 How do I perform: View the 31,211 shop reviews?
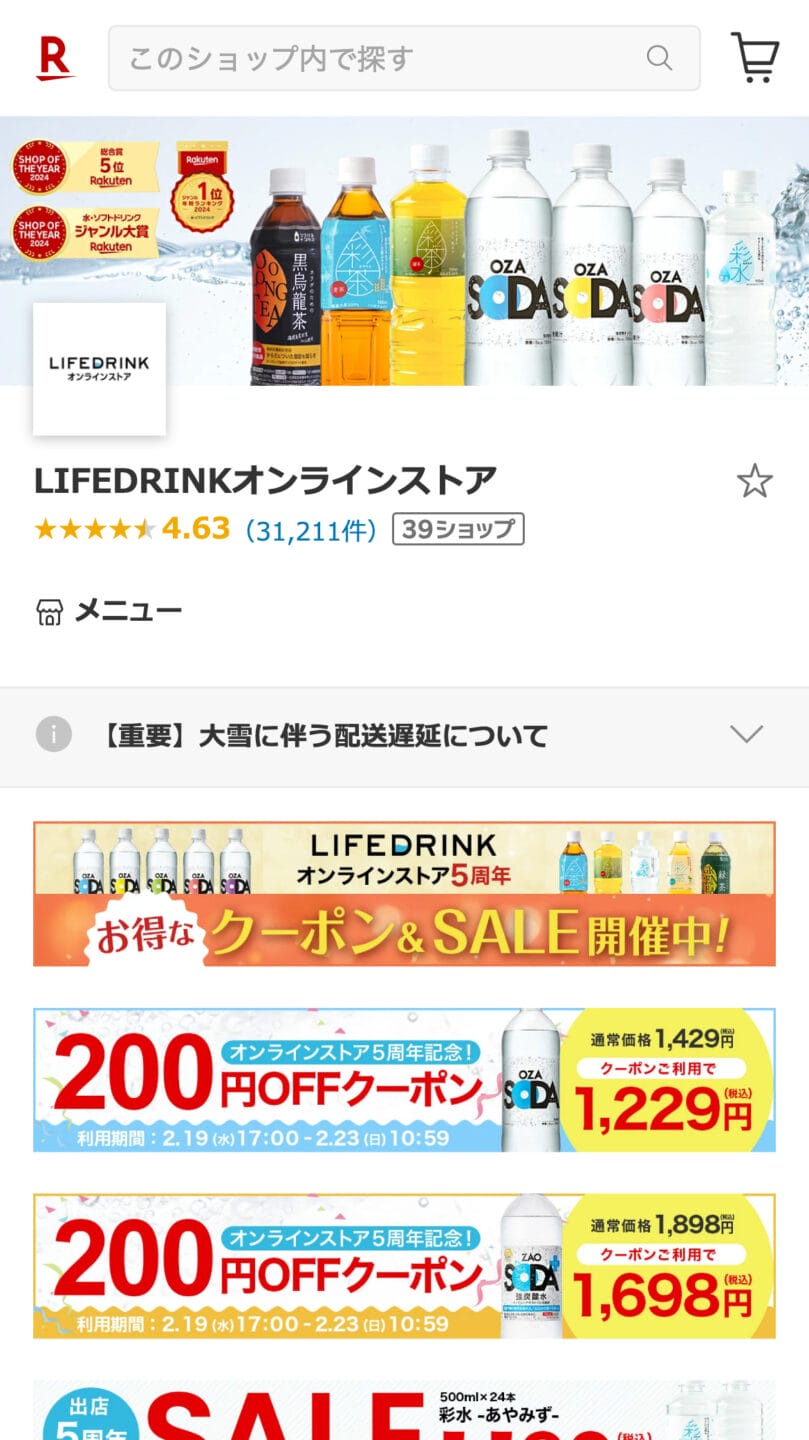pyautogui.click(x=311, y=529)
